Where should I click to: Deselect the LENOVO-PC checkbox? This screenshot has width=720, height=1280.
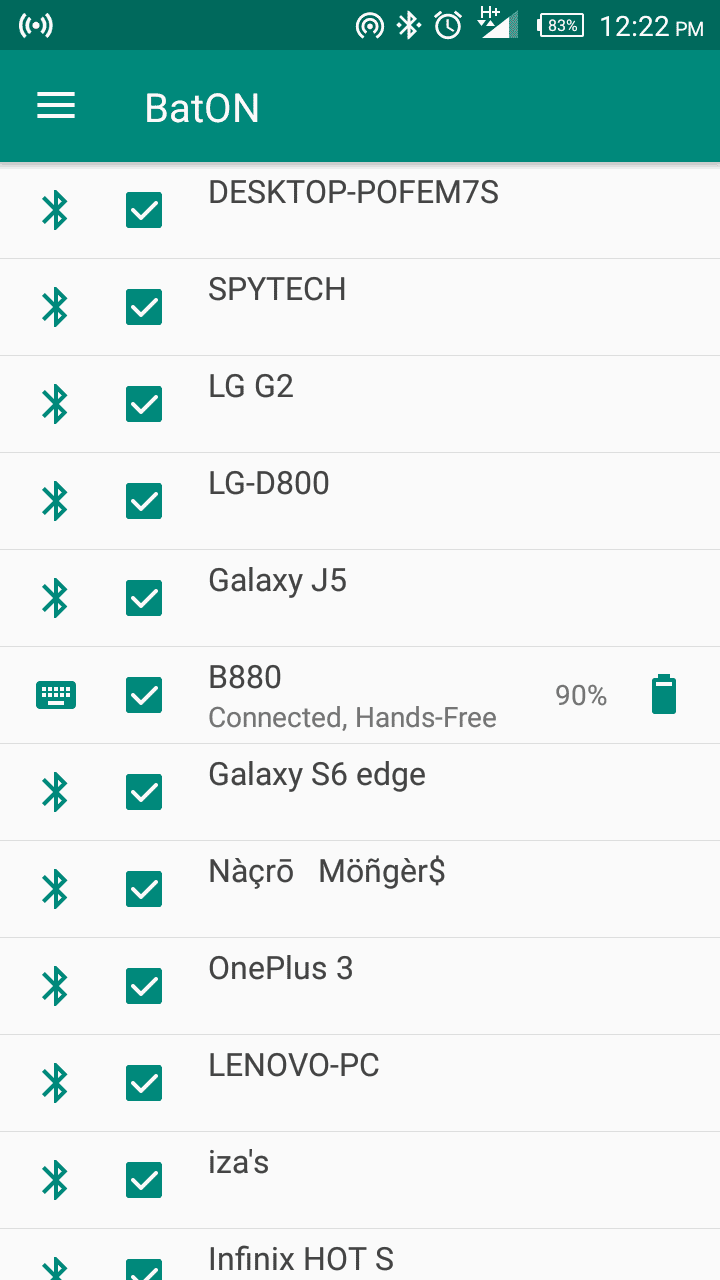(144, 1083)
